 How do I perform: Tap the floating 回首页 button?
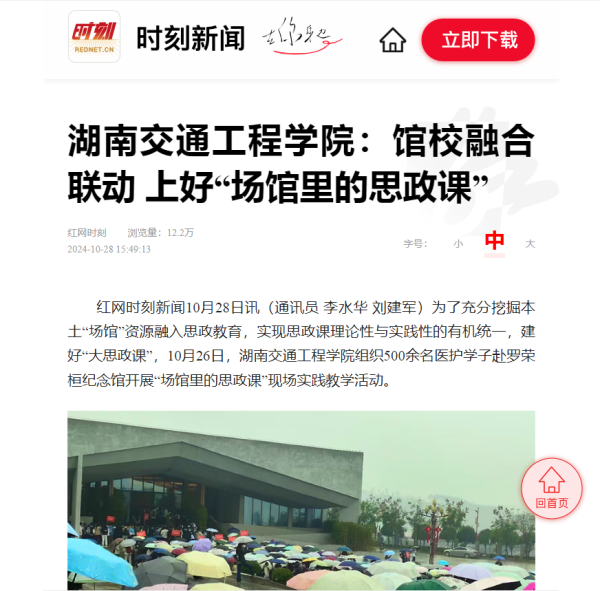(551, 487)
